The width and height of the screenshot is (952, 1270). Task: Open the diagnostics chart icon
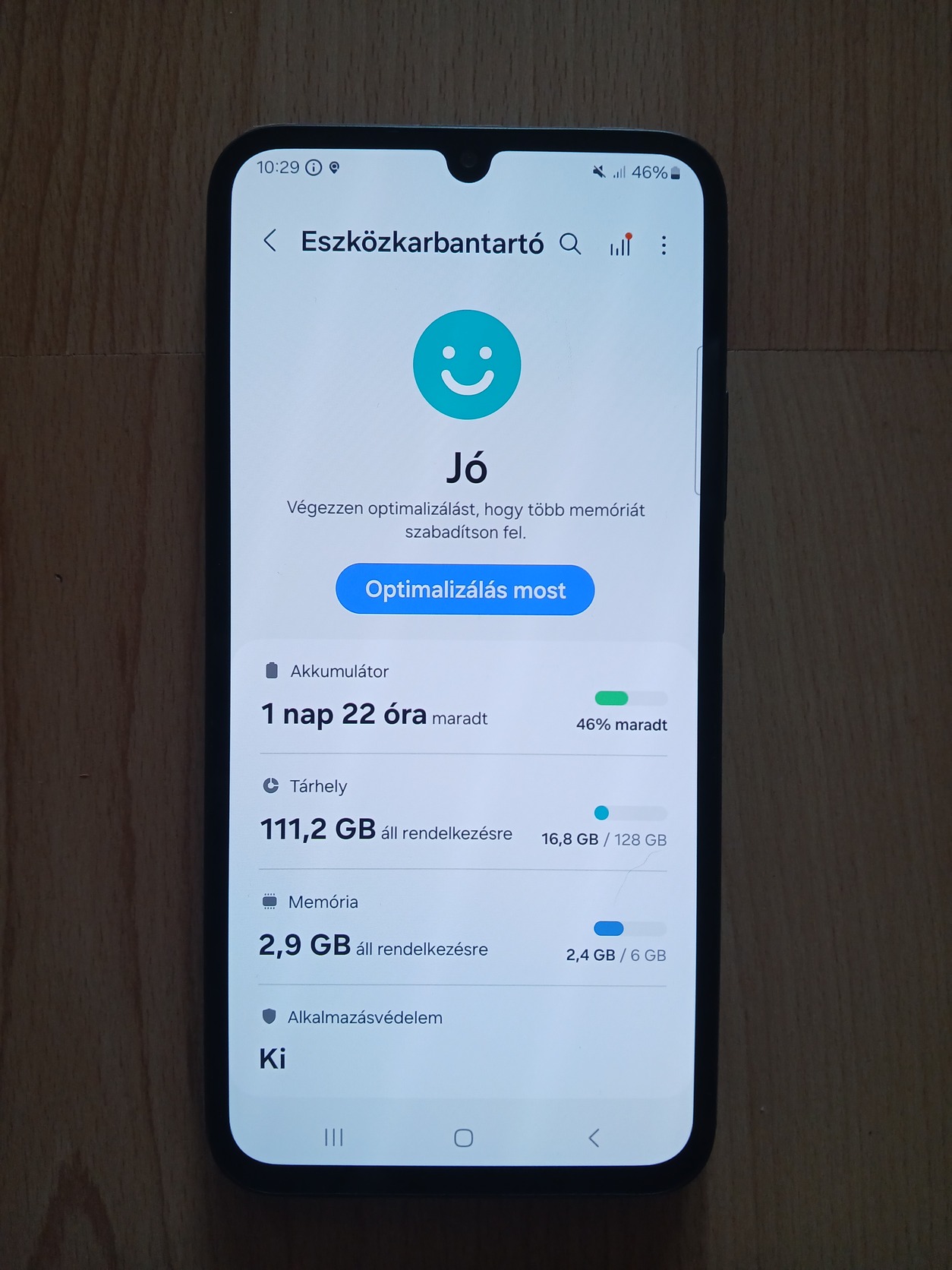[620, 245]
